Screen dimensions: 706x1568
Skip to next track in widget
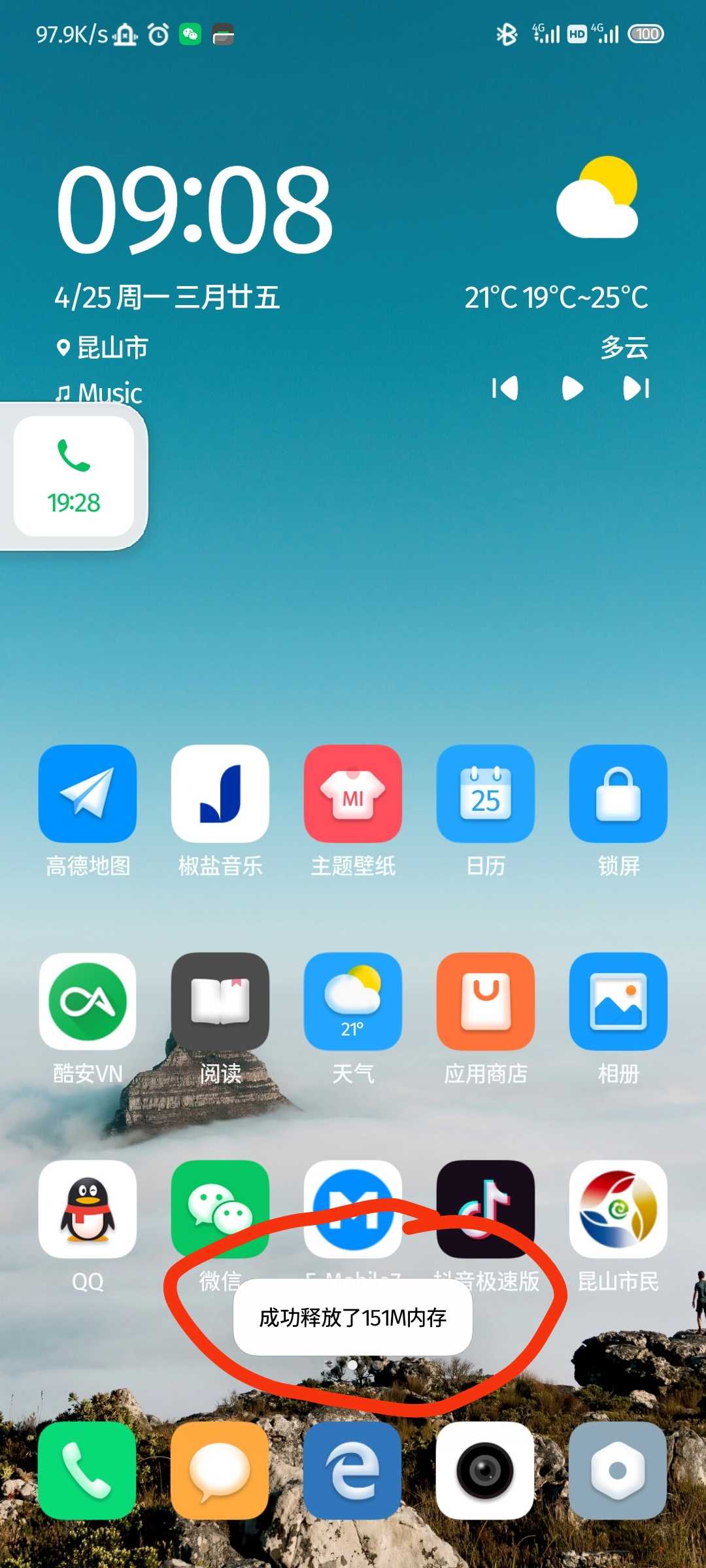point(636,388)
